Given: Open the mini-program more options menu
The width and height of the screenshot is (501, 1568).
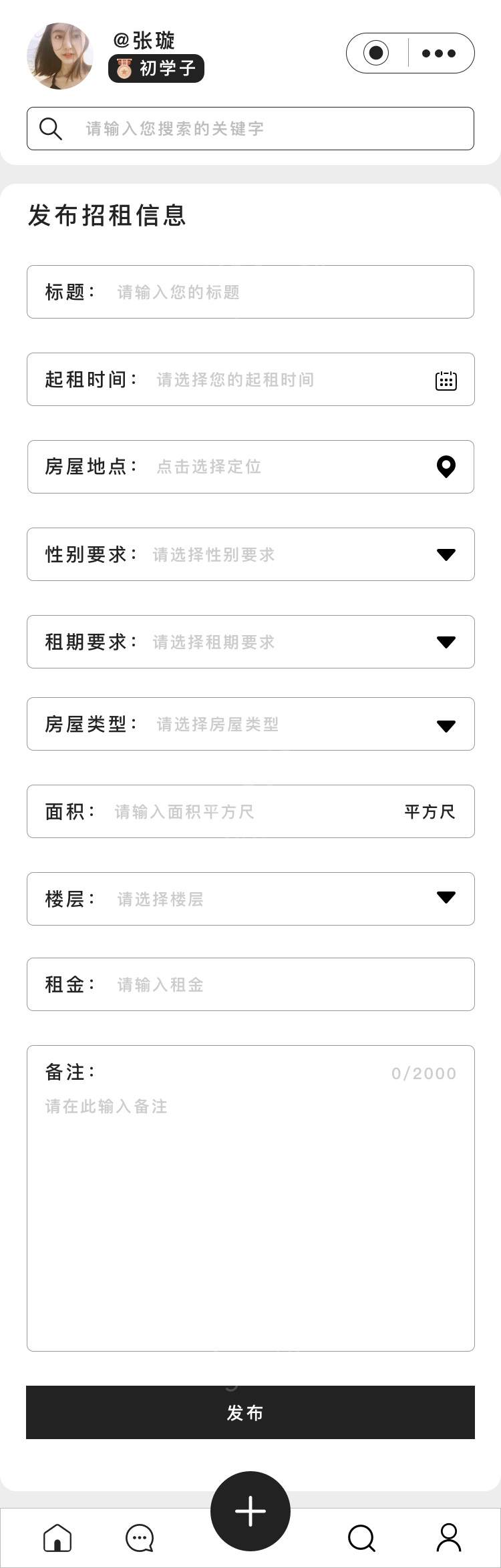Looking at the screenshot, I should [x=439, y=53].
